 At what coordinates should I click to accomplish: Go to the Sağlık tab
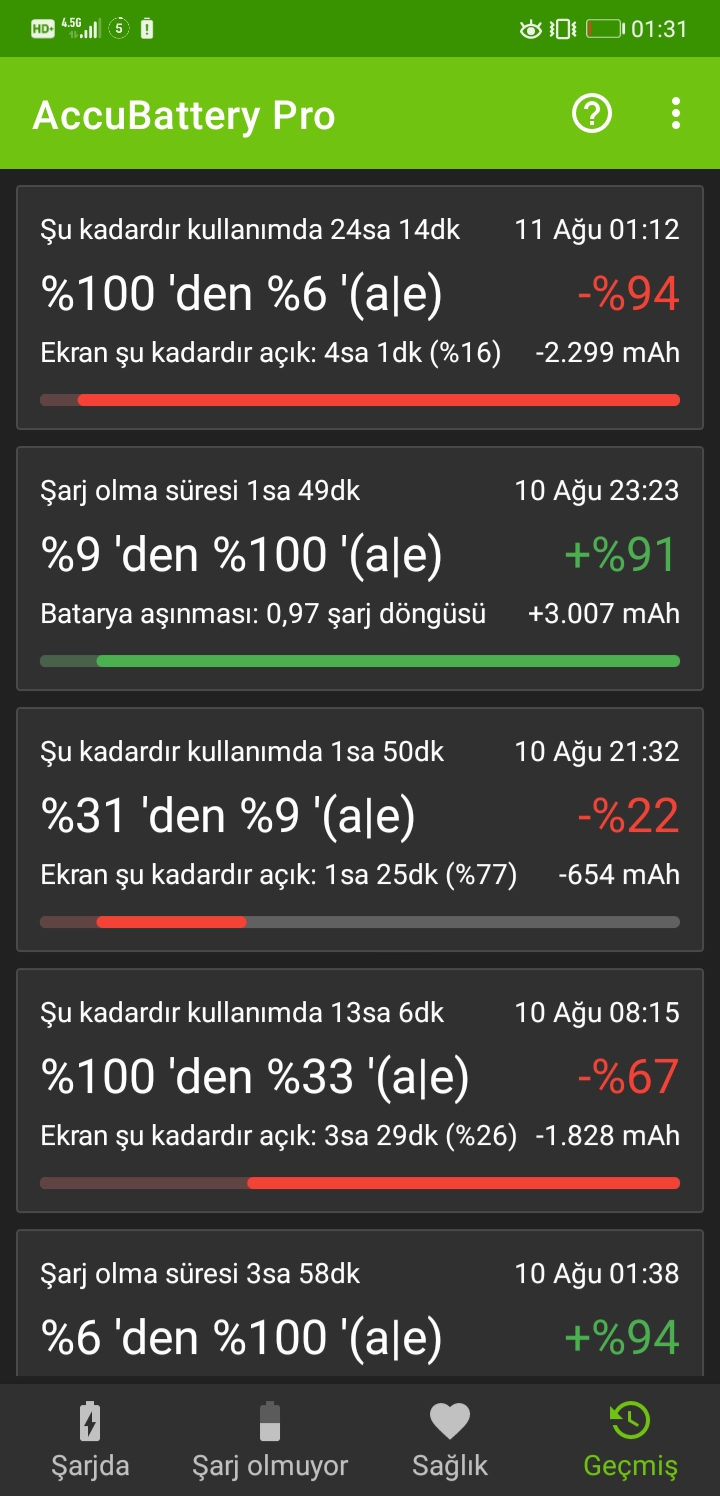coord(450,1440)
